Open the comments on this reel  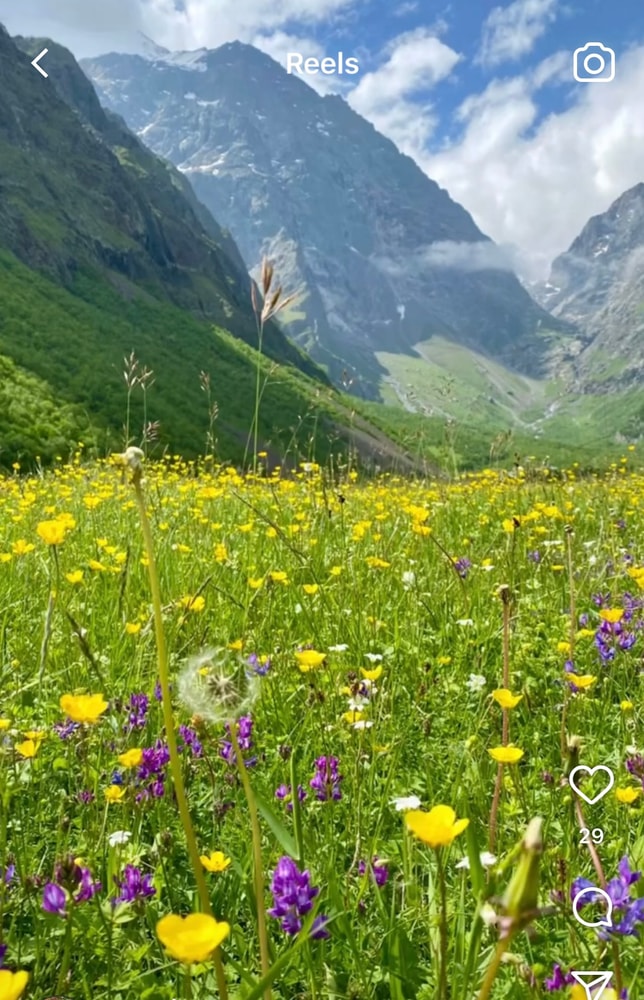click(592, 906)
